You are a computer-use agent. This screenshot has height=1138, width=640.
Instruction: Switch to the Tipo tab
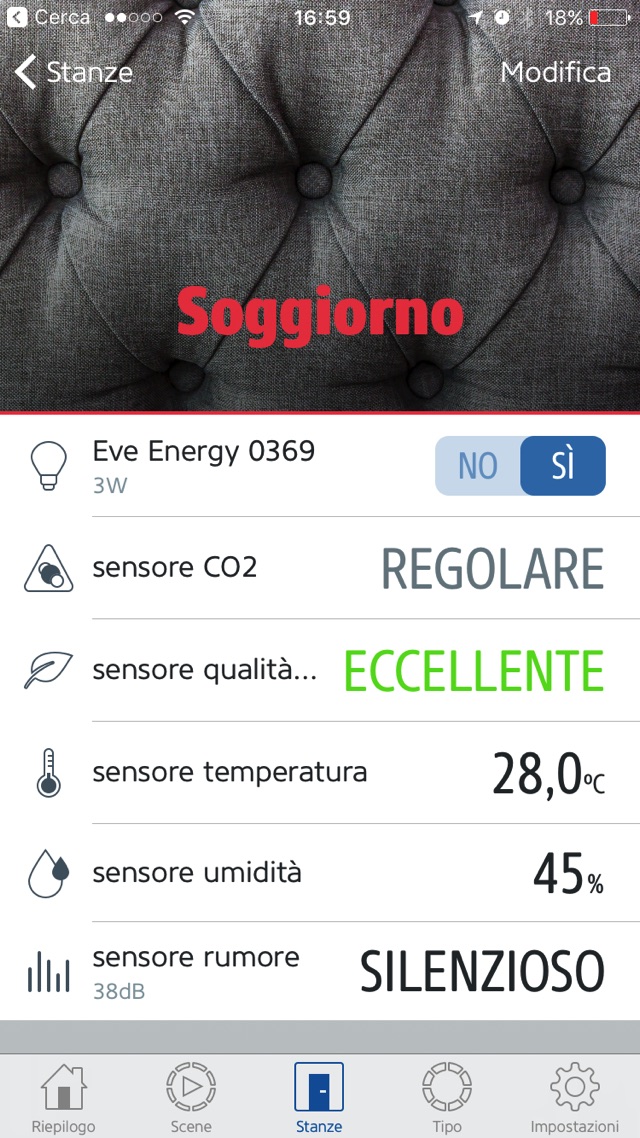click(x=447, y=1096)
